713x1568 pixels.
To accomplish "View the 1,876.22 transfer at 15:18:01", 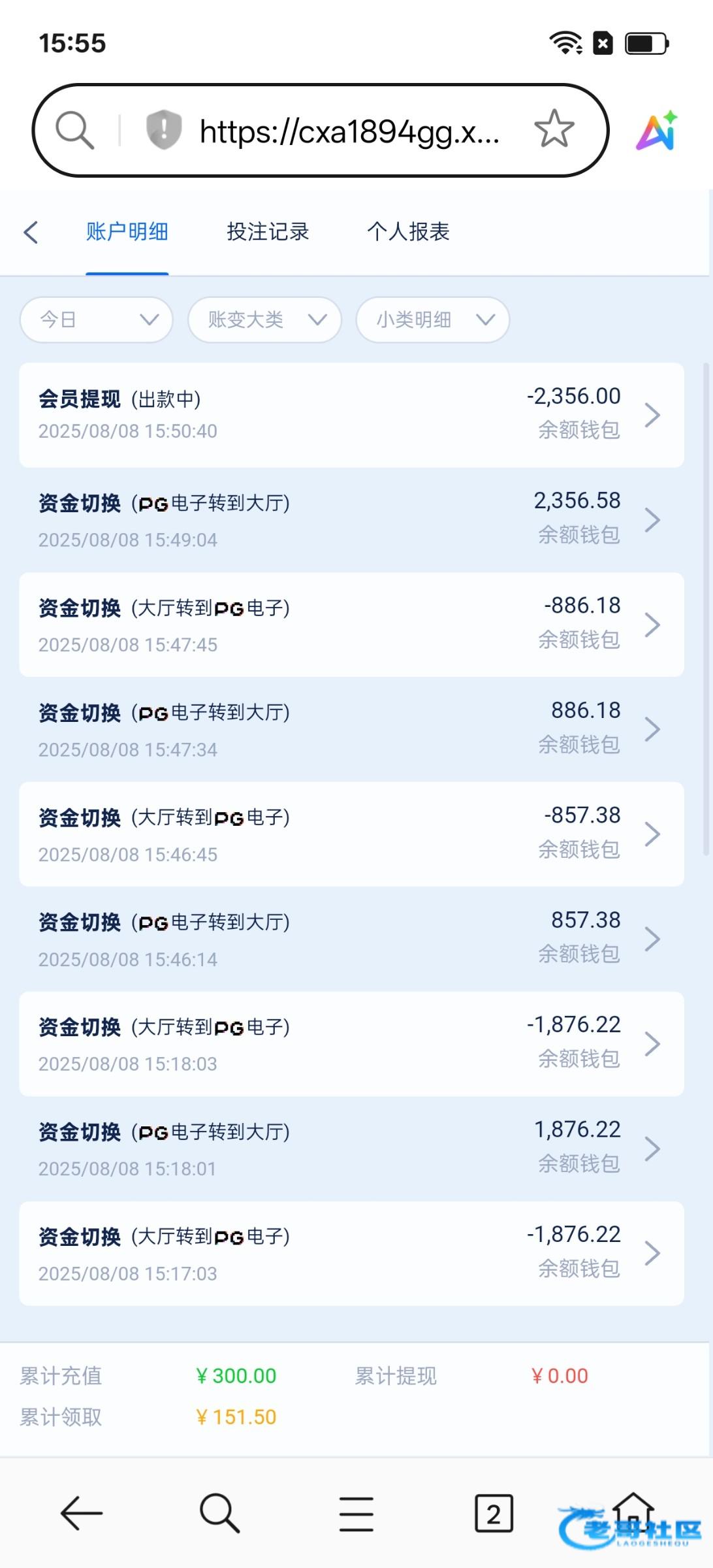I will pos(351,1149).
